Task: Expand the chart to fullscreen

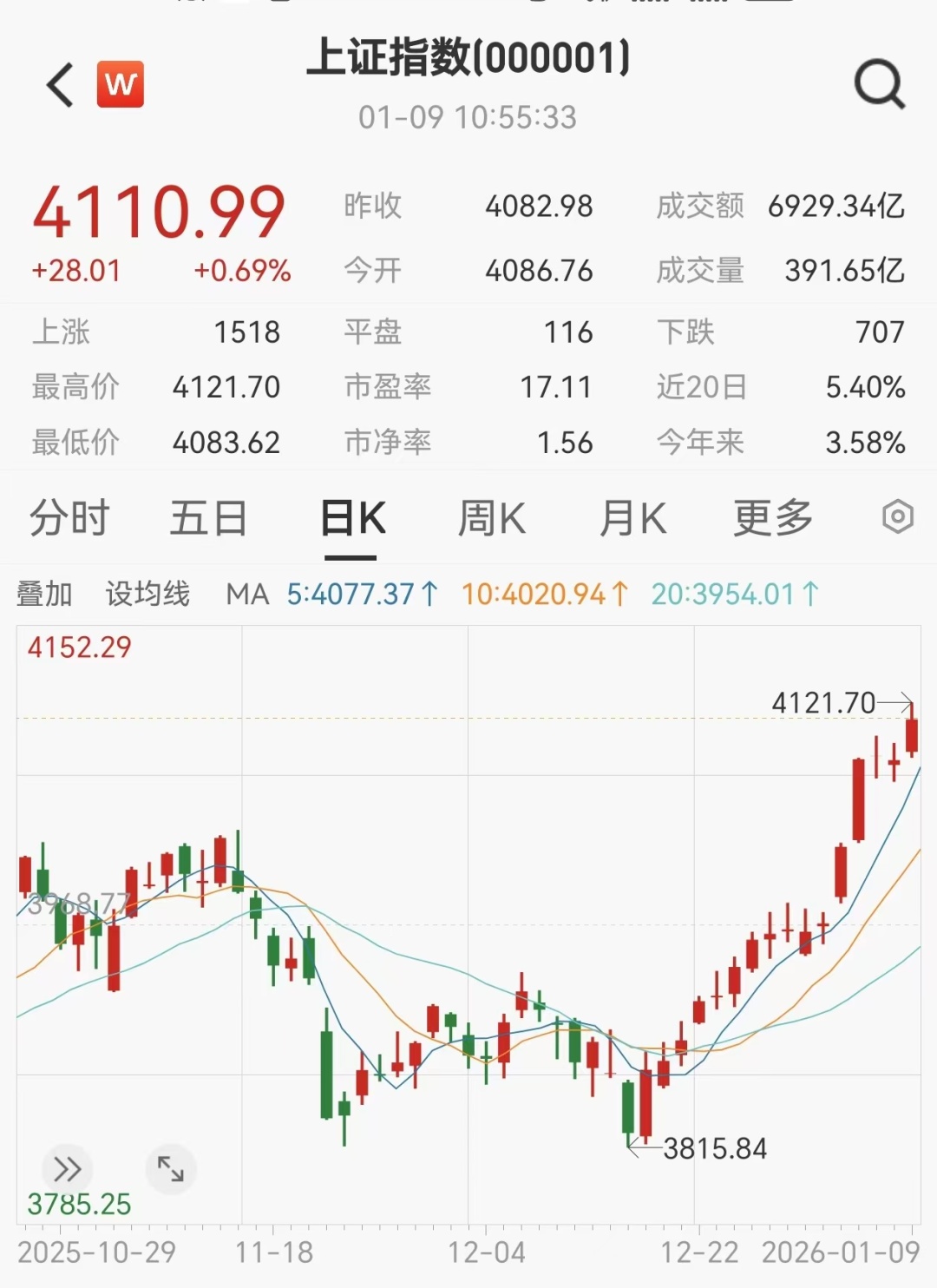Action: (171, 1170)
